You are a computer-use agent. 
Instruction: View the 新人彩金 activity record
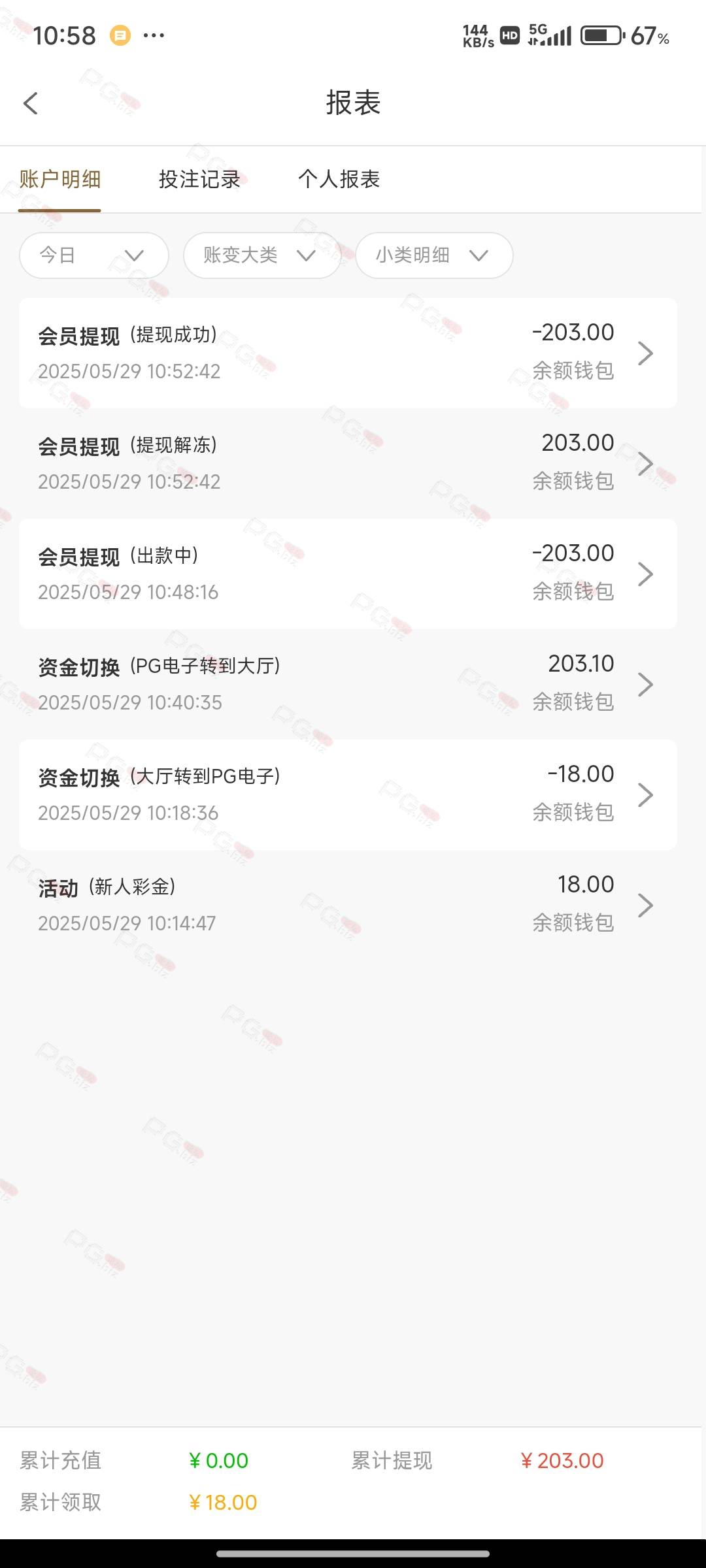pyautogui.click(x=348, y=906)
